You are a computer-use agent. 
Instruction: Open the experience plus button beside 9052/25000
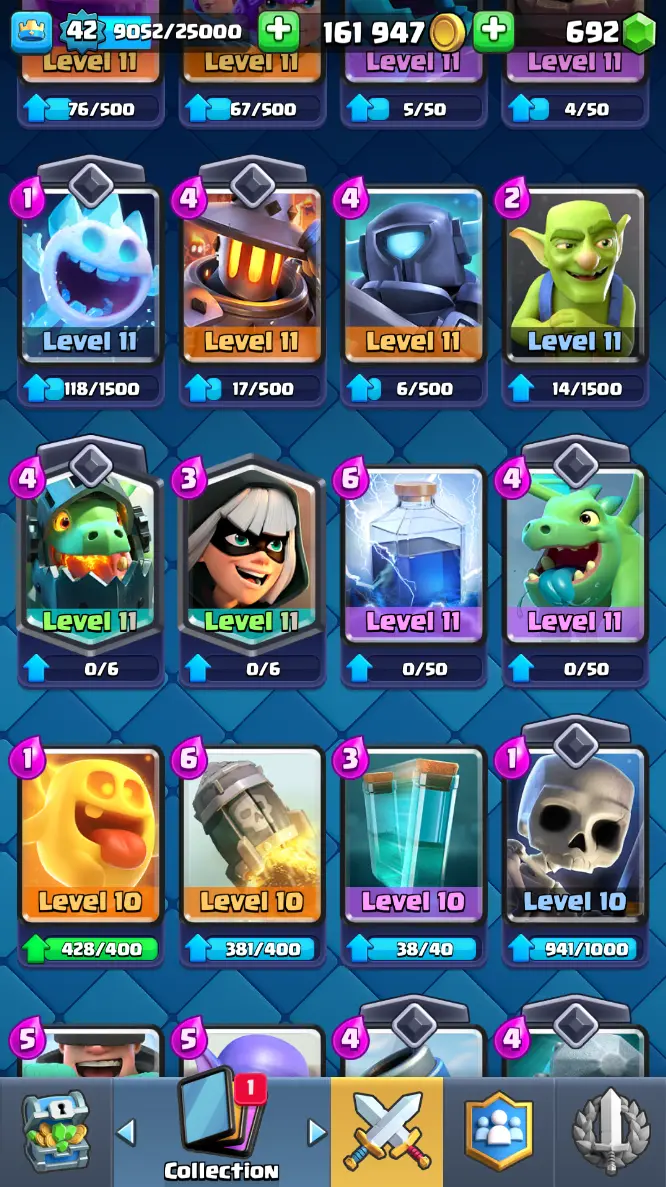pyautogui.click(x=279, y=33)
